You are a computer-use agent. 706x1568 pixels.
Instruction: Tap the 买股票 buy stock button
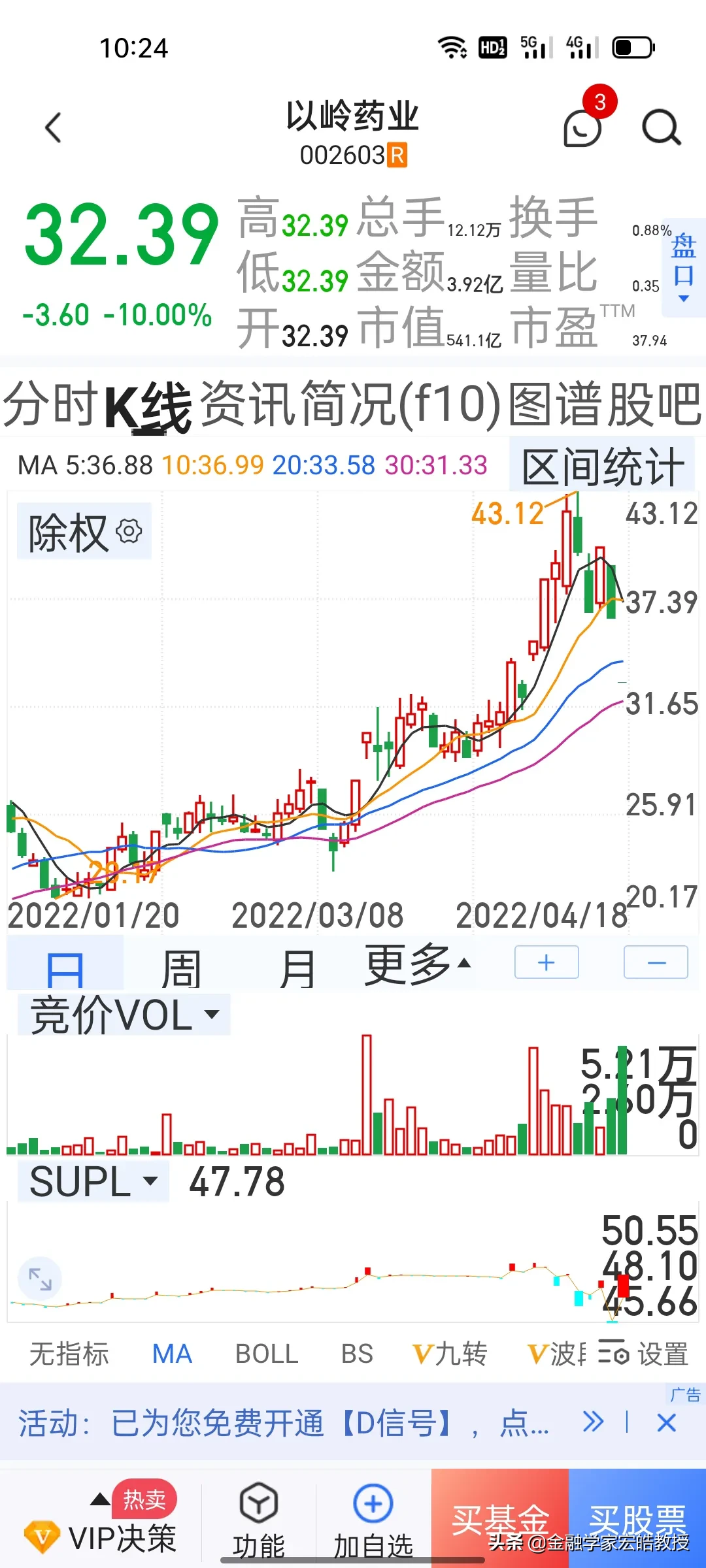[x=637, y=1519]
